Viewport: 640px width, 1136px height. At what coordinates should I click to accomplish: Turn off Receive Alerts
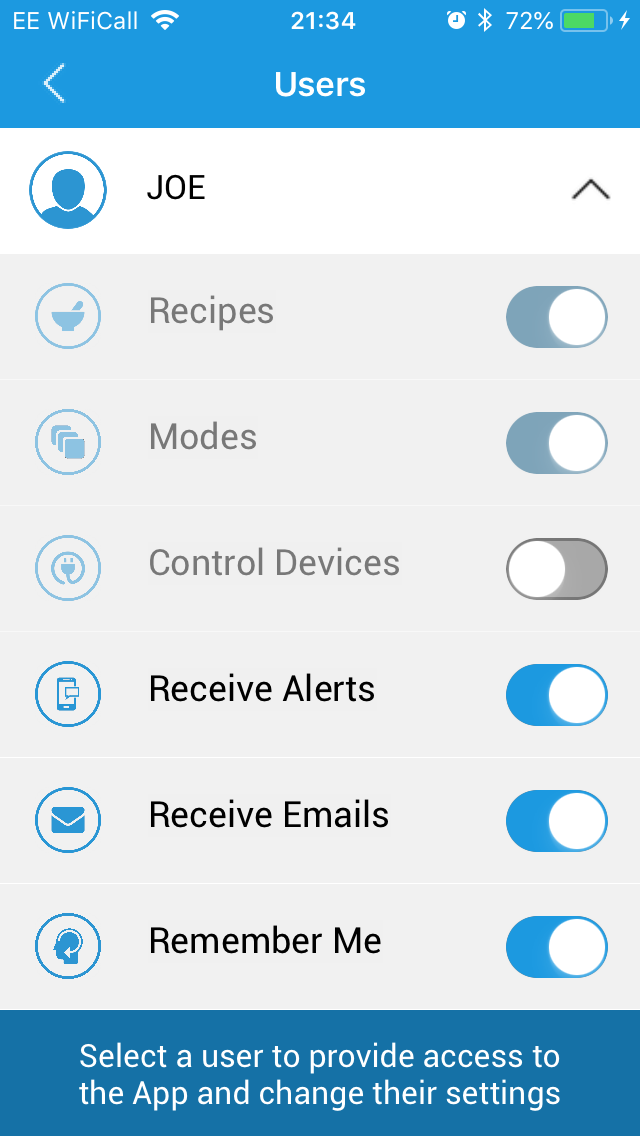[x=557, y=695]
